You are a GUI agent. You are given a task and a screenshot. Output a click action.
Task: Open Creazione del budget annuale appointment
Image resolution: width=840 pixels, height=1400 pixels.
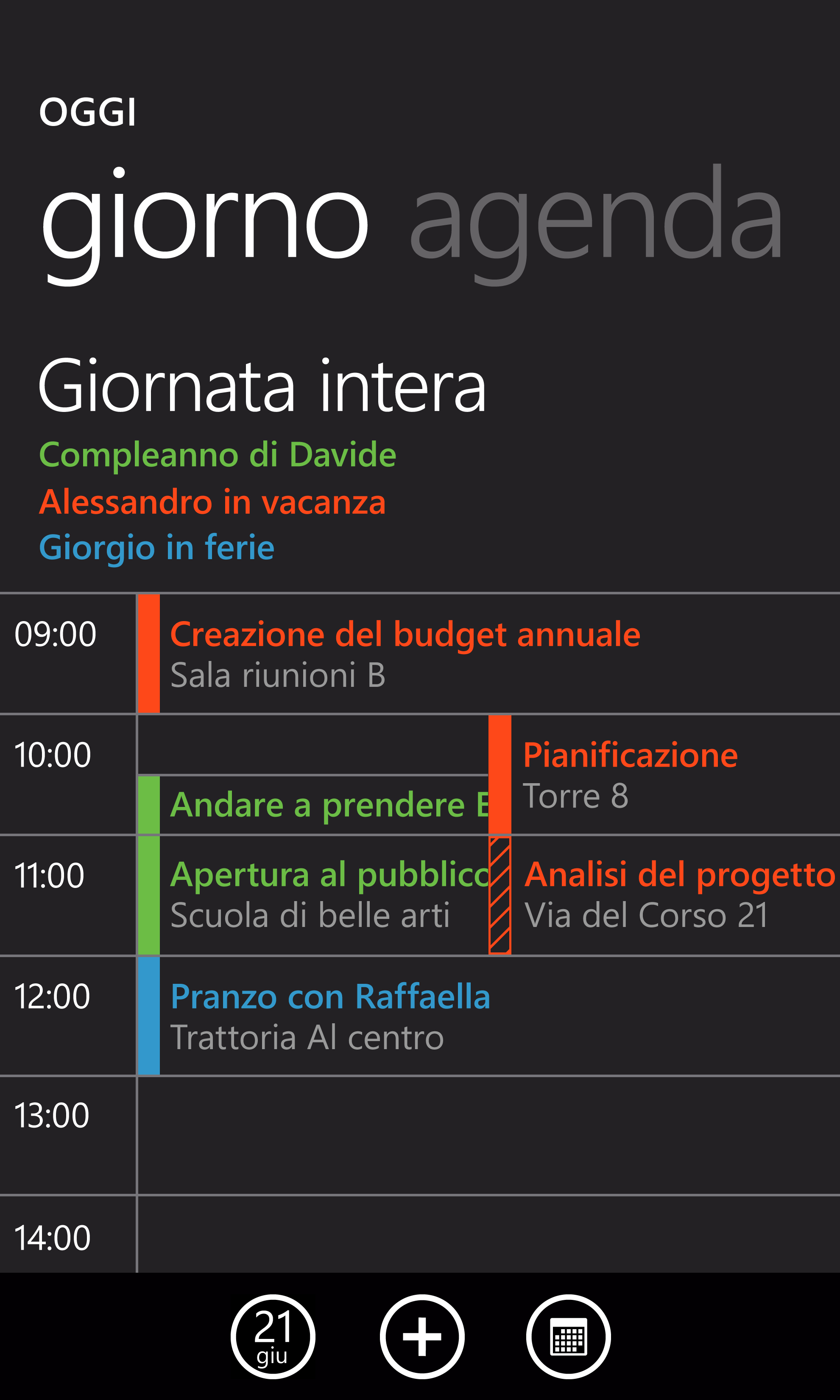coord(488,654)
